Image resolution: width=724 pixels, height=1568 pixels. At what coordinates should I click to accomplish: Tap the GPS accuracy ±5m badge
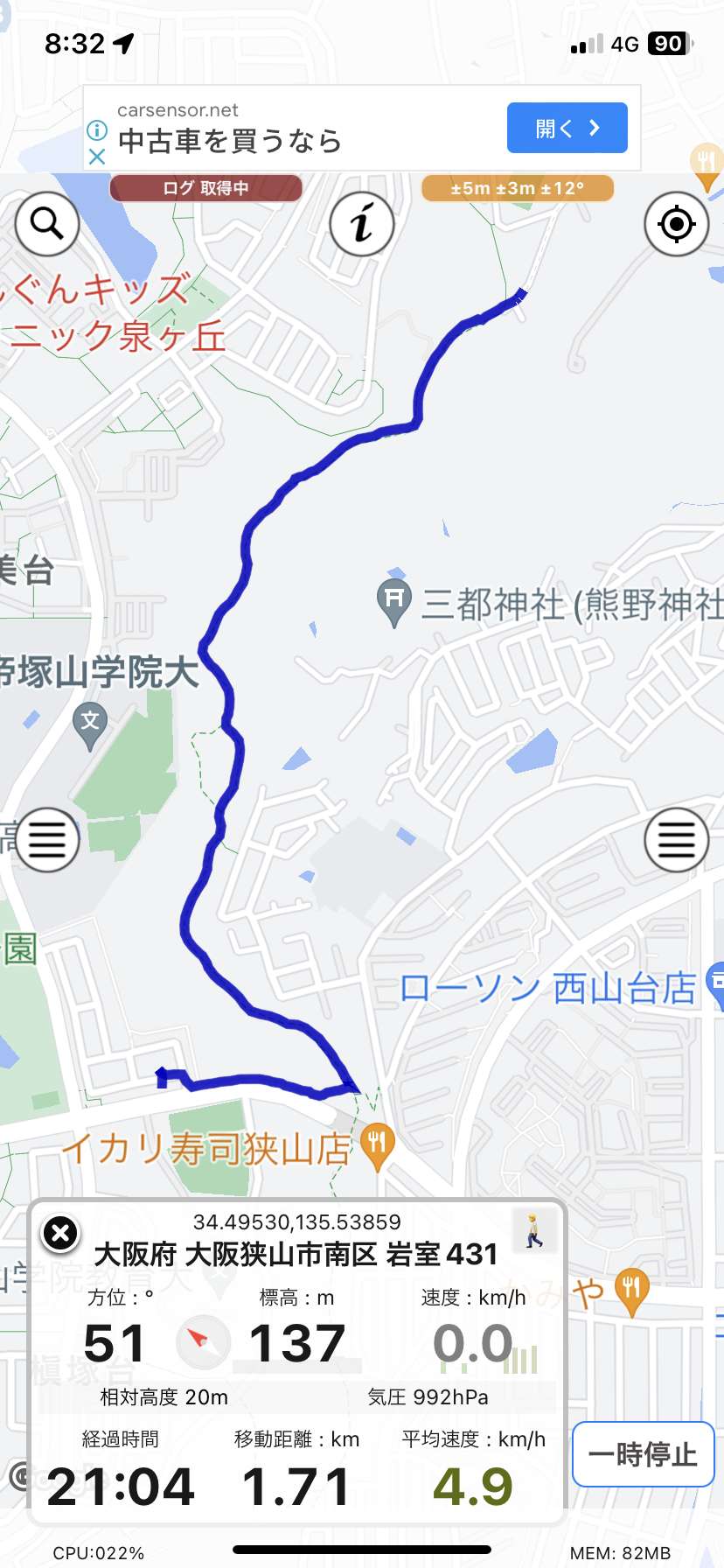tap(517, 188)
